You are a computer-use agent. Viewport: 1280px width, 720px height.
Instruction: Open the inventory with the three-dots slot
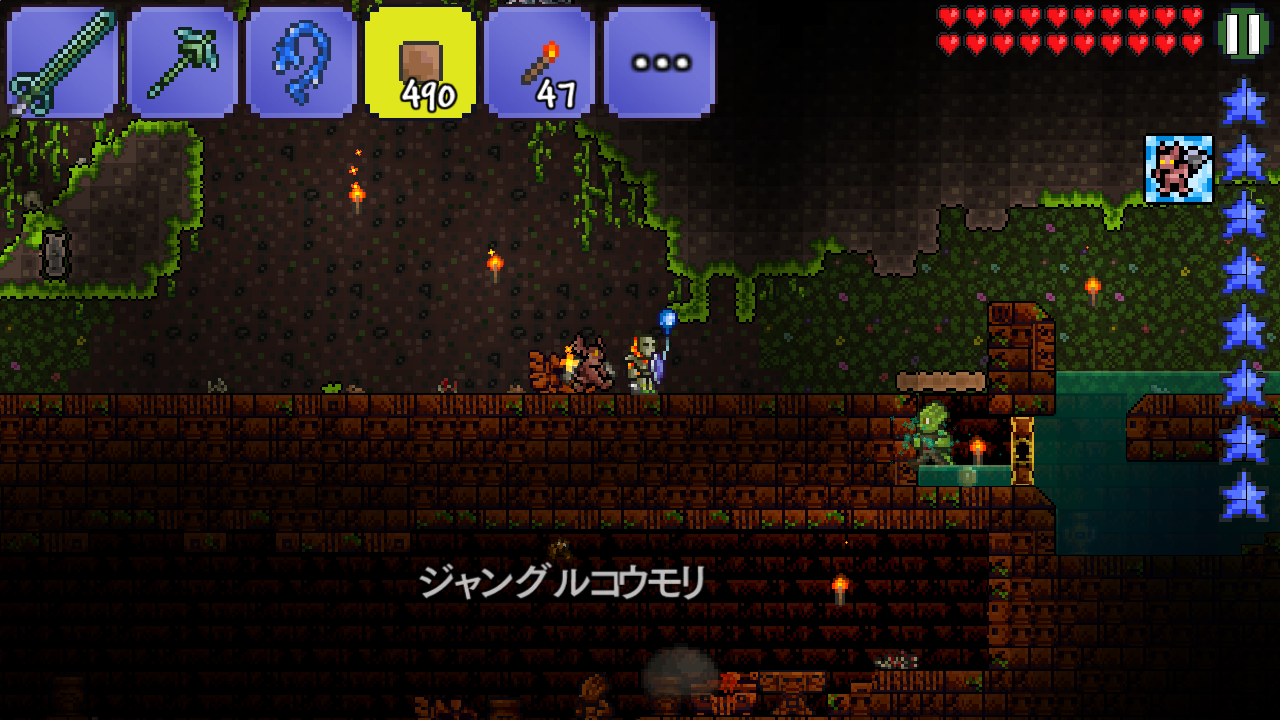coord(659,63)
